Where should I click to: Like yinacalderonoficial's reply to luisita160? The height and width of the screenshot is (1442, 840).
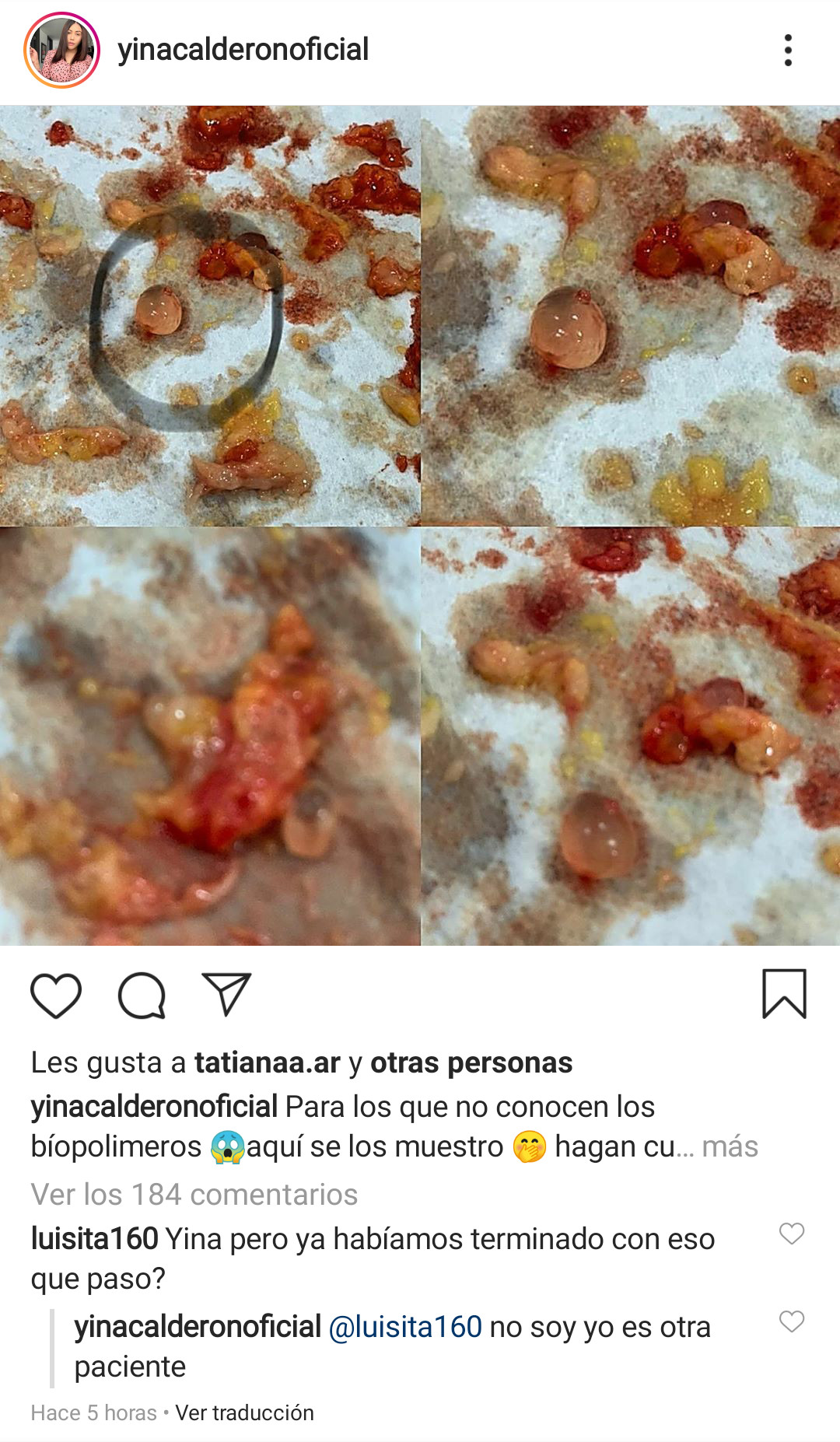791,1321
